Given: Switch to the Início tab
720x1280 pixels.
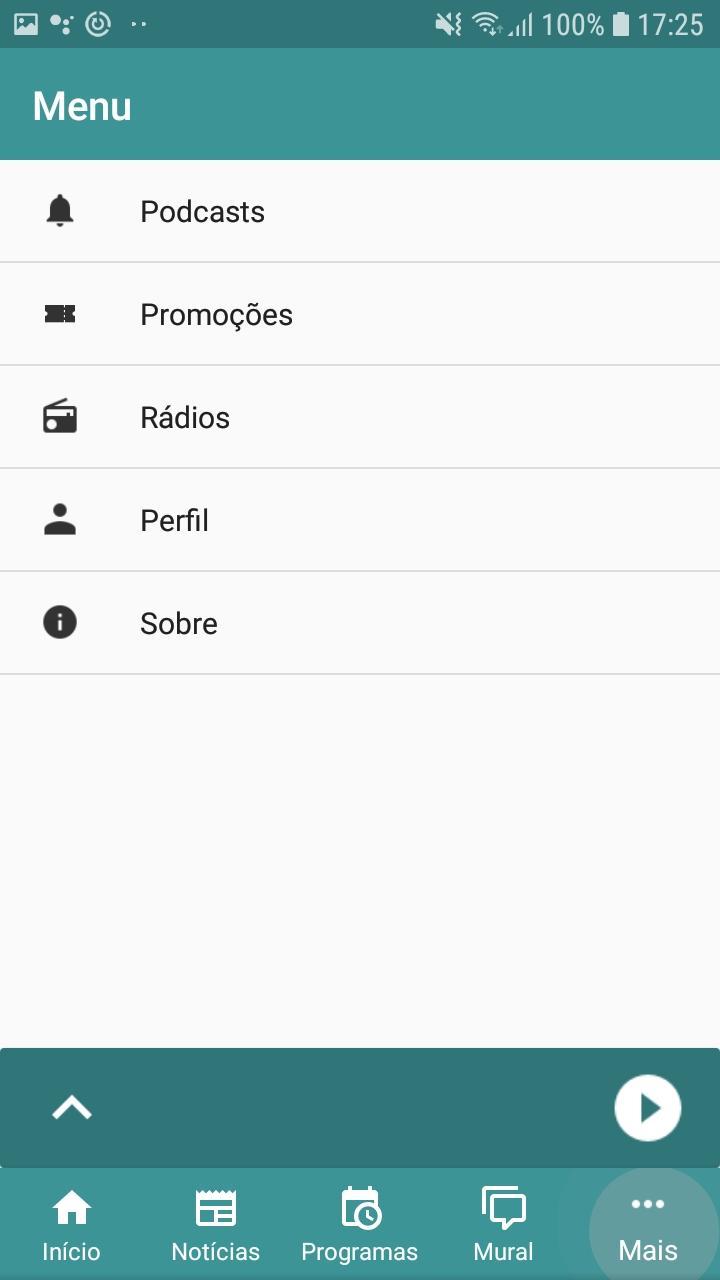Looking at the screenshot, I should (71, 1225).
